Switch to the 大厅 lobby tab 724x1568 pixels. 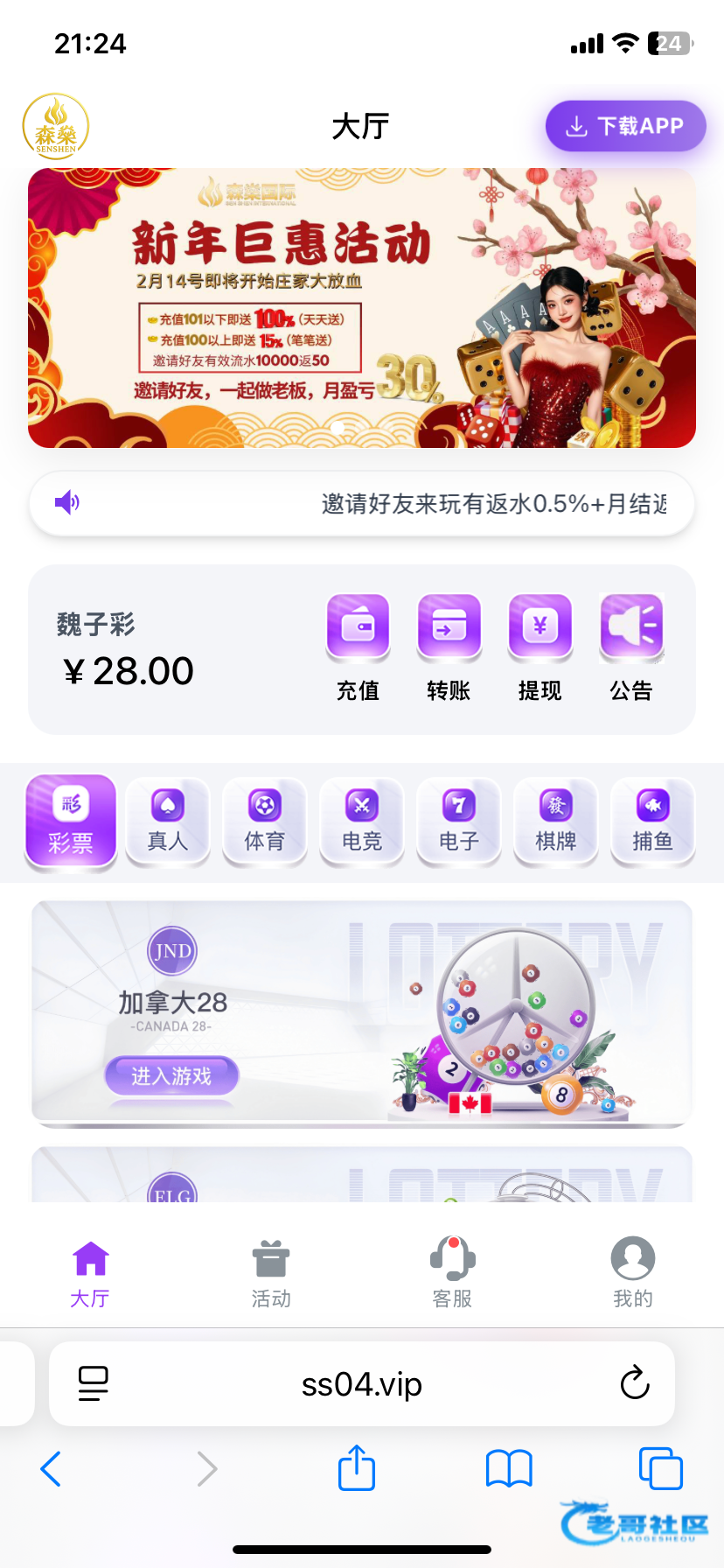tap(90, 1273)
